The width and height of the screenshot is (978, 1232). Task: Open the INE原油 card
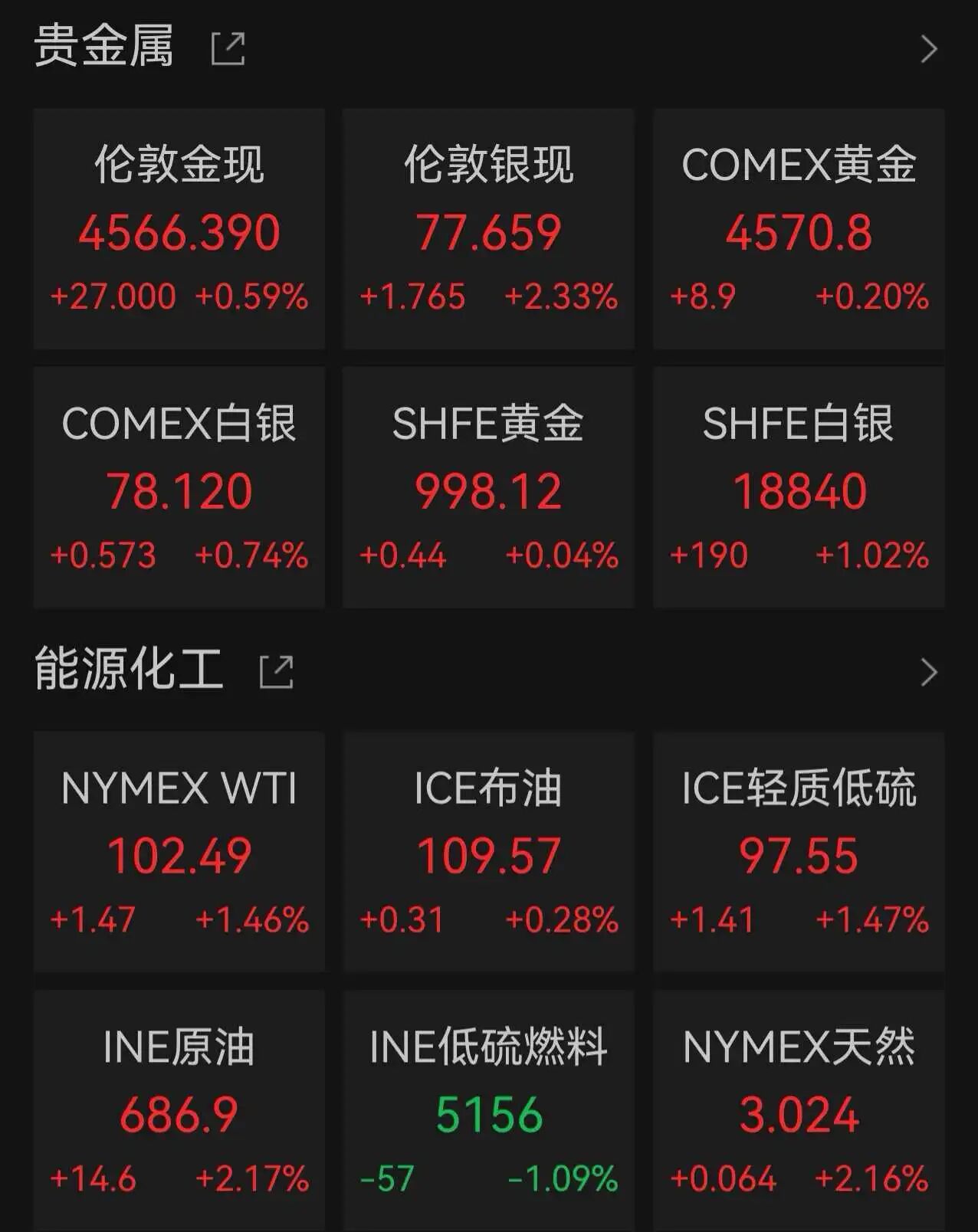179,1111
